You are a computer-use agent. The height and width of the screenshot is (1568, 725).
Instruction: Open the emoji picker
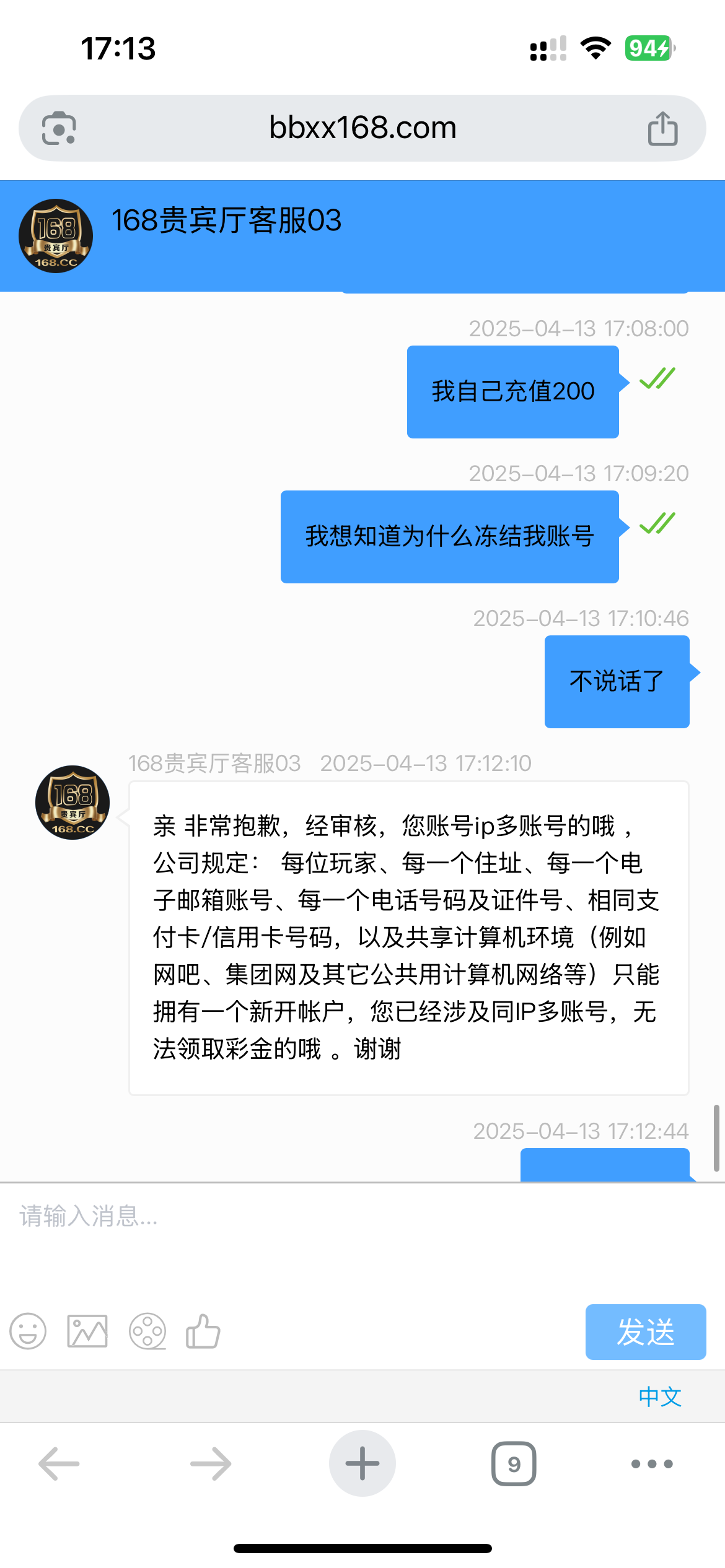28,1331
